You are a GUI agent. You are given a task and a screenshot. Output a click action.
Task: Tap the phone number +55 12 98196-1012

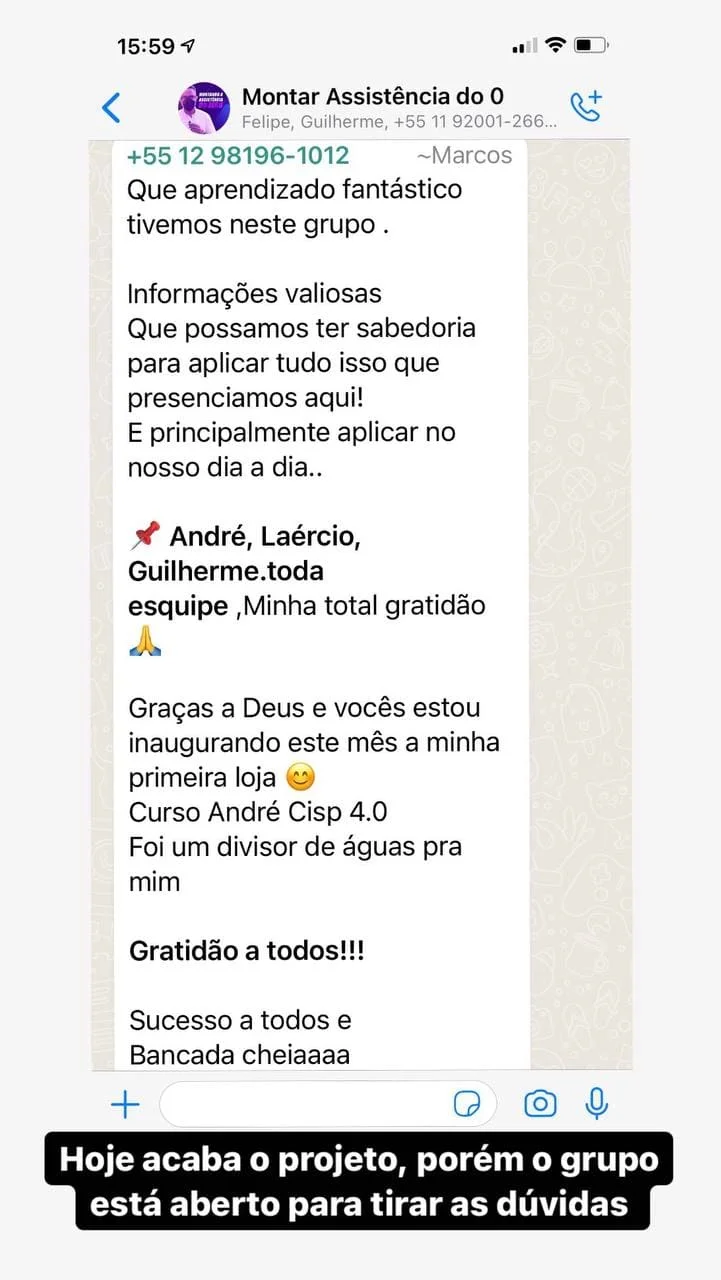(238, 157)
